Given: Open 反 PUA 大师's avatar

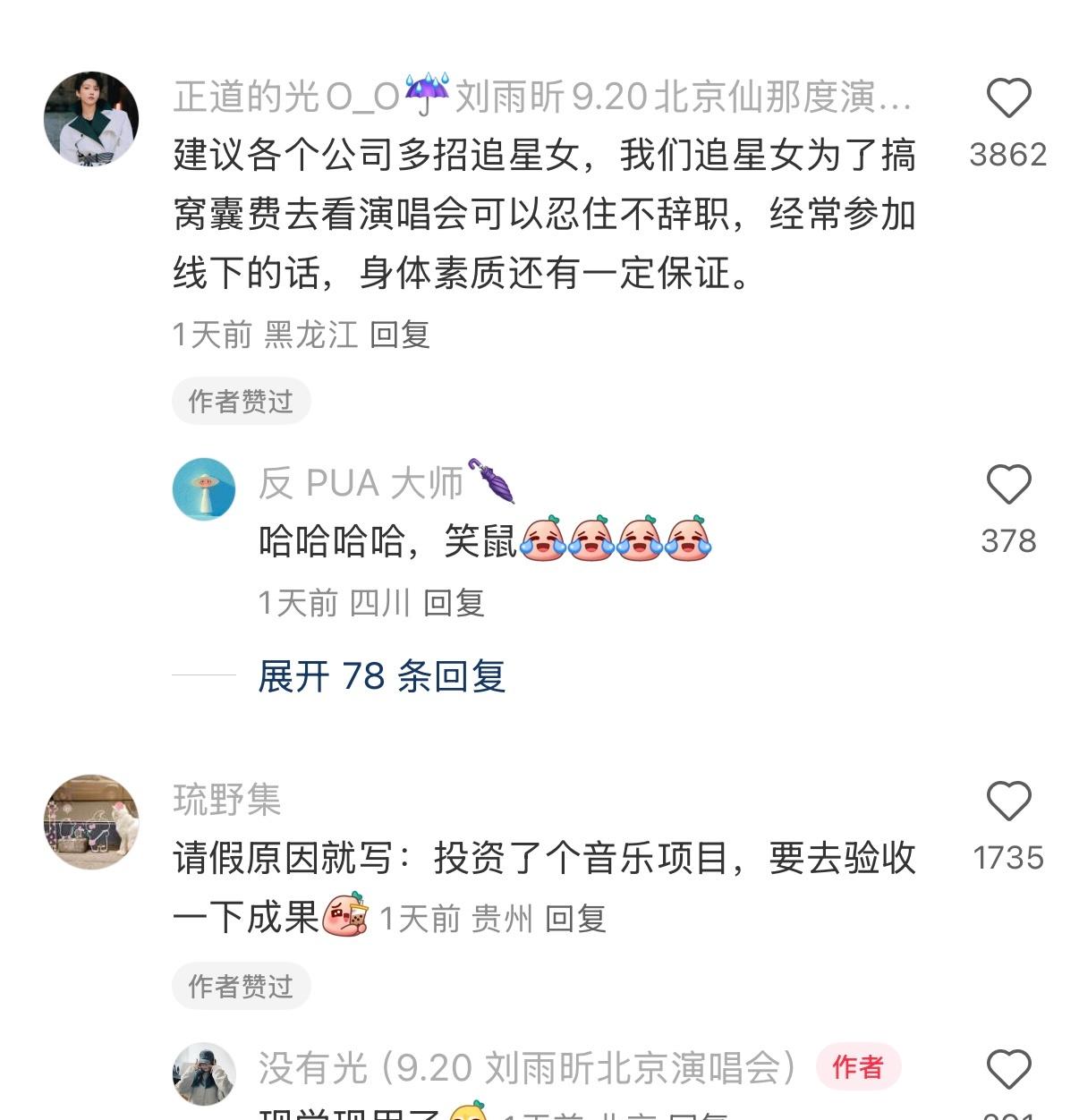Looking at the screenshot, I should tap(204, 488).
